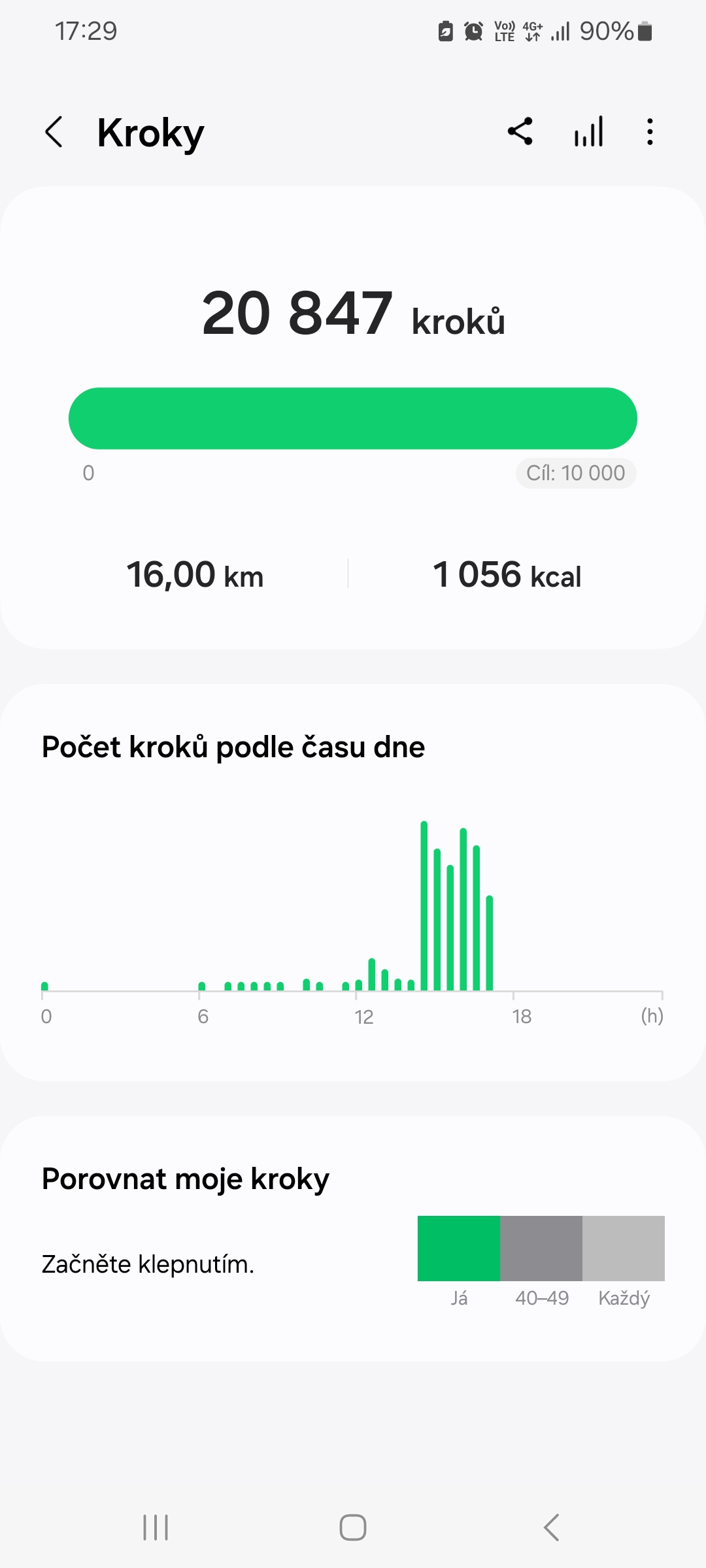Go back from the Kroky screen
Screen dimensions: 706x1568
coord(54,133)
